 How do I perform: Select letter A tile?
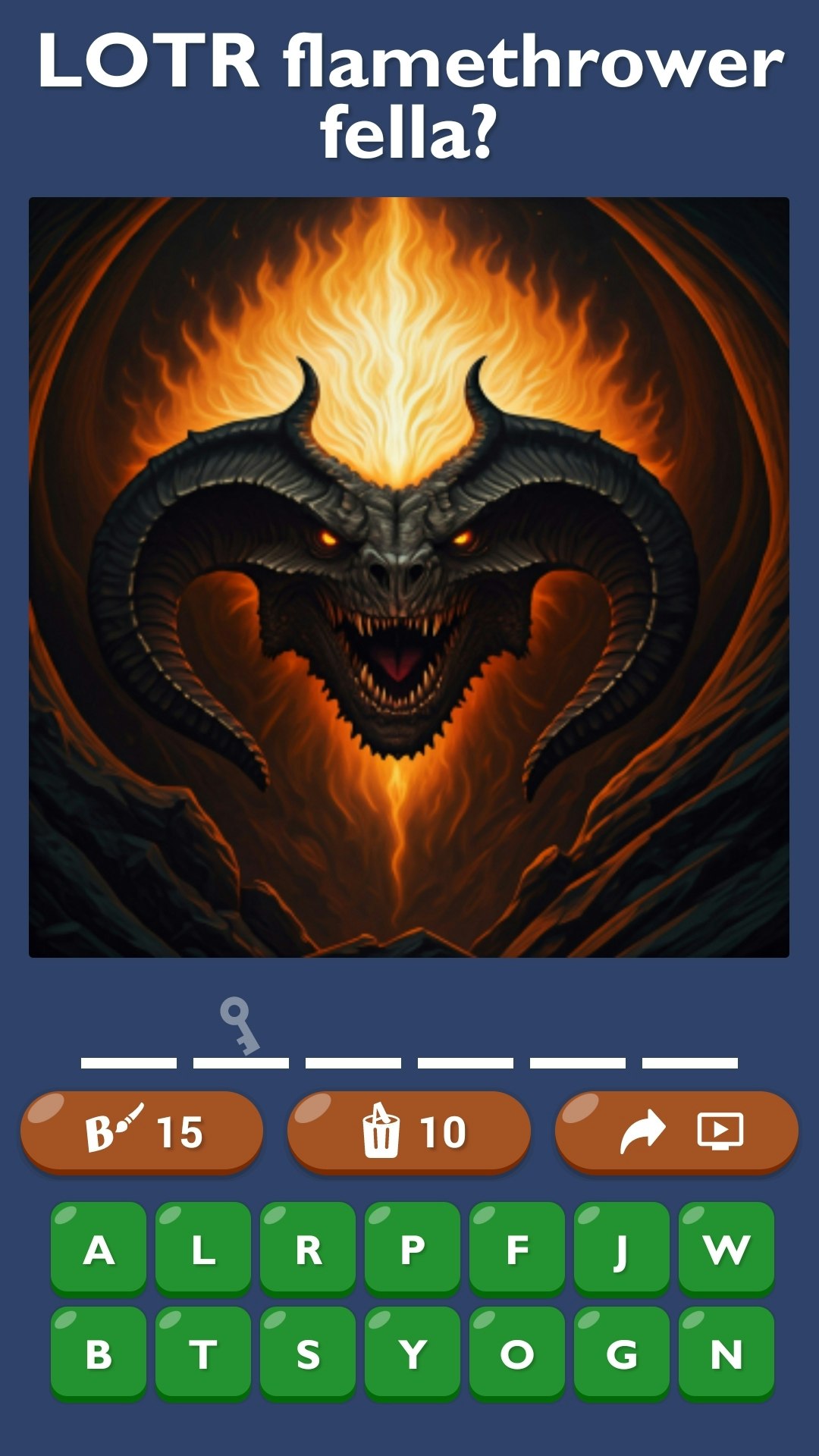pyautogui.click(x=99, y=1249)
